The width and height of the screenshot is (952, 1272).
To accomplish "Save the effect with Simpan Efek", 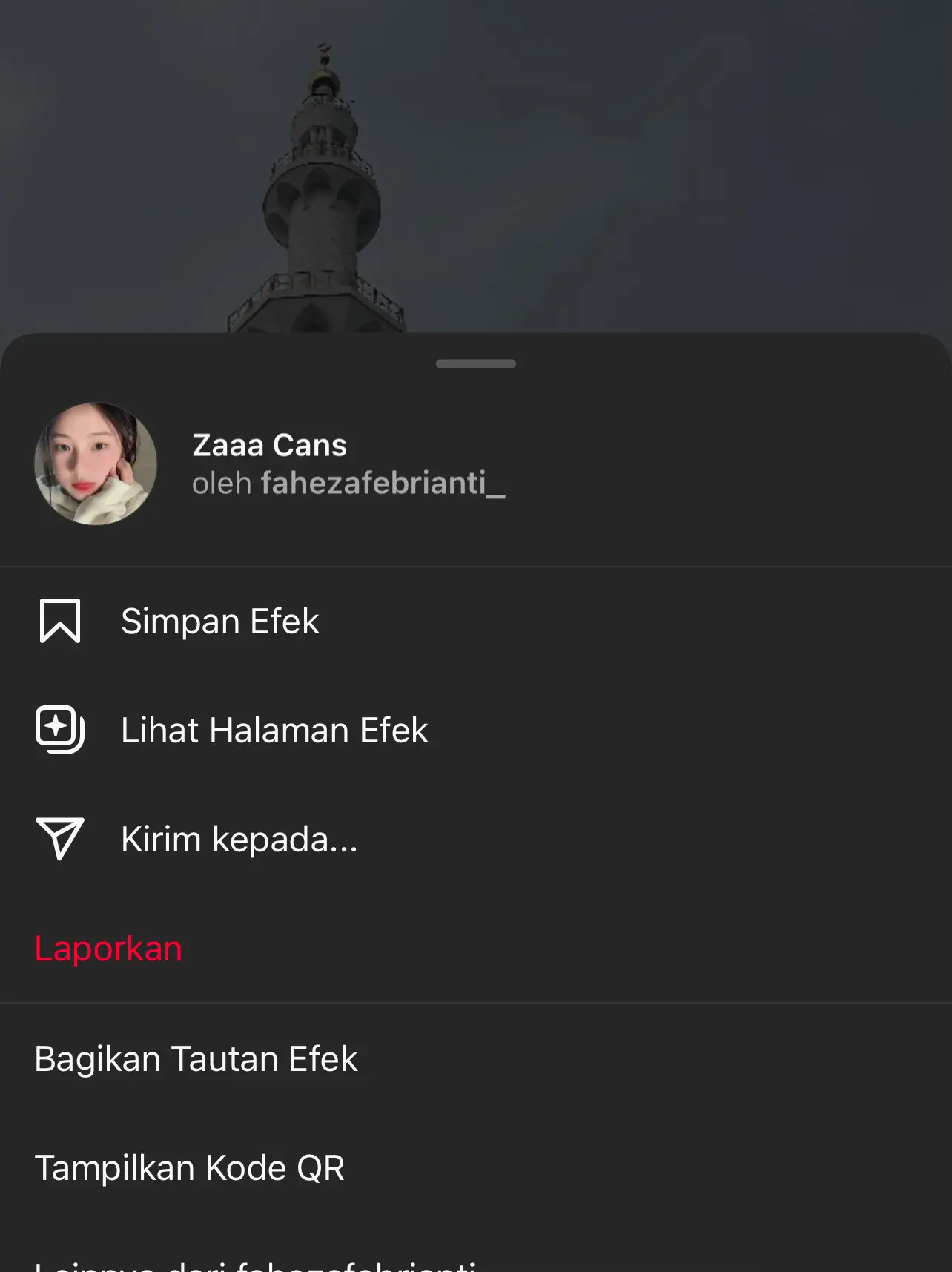I will point(219,621).
